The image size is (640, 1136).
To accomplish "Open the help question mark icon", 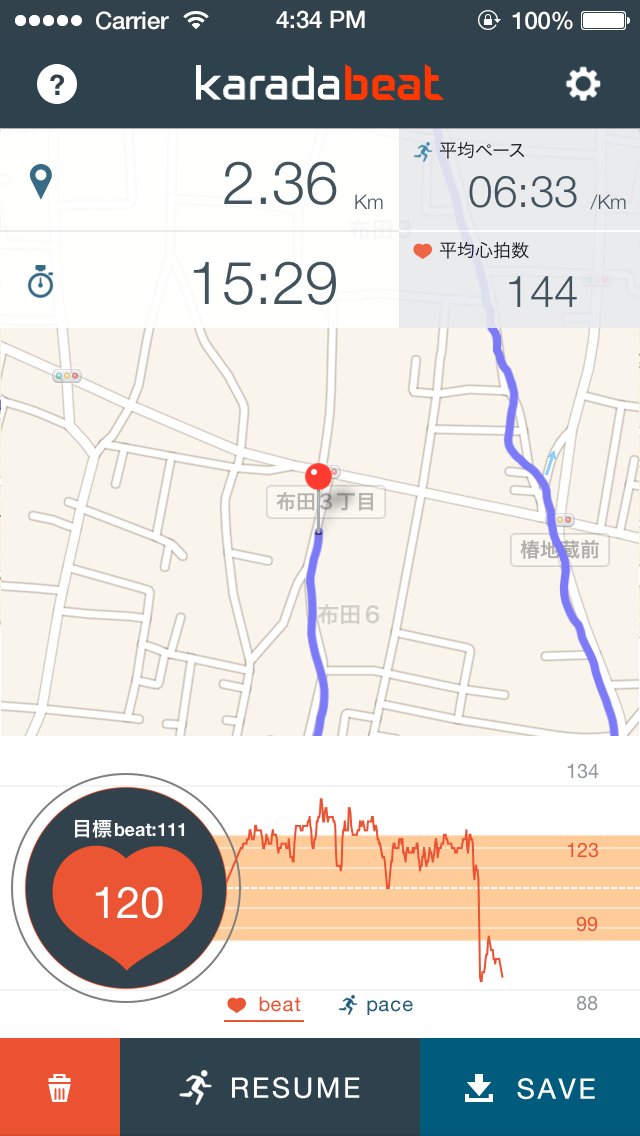I will point(57,84).
